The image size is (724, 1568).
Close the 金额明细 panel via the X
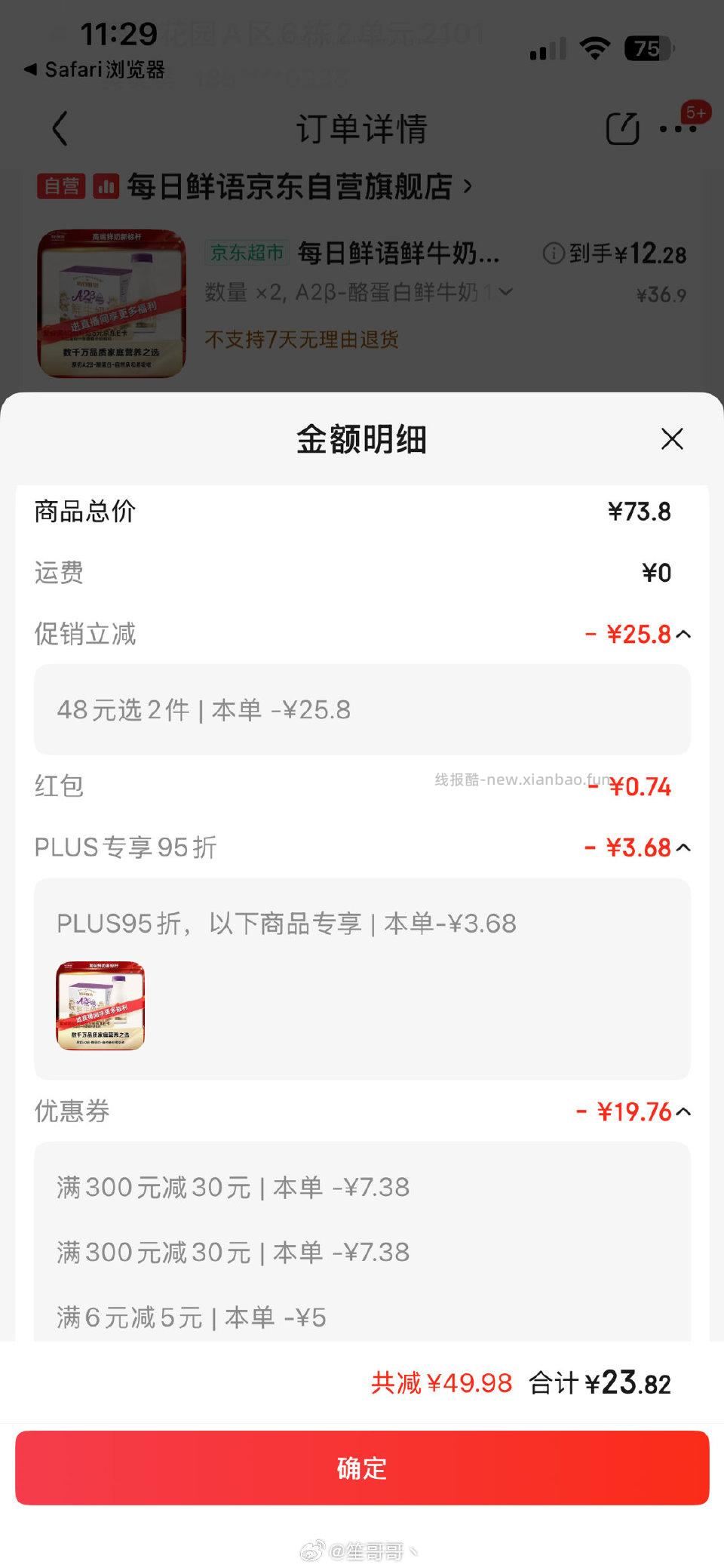click(x=671, y=440)
